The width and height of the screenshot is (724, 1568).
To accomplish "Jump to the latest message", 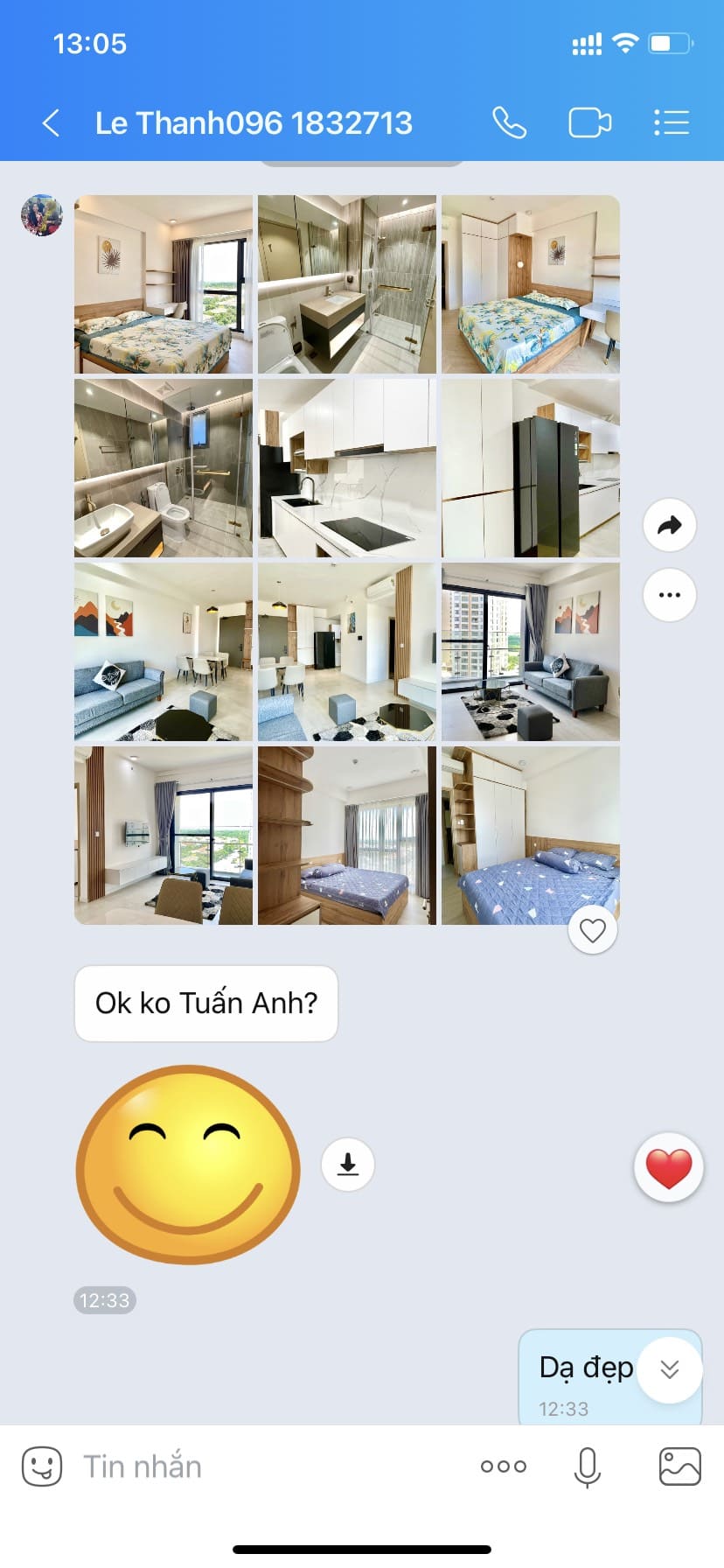I will (x=670, y=1369).
